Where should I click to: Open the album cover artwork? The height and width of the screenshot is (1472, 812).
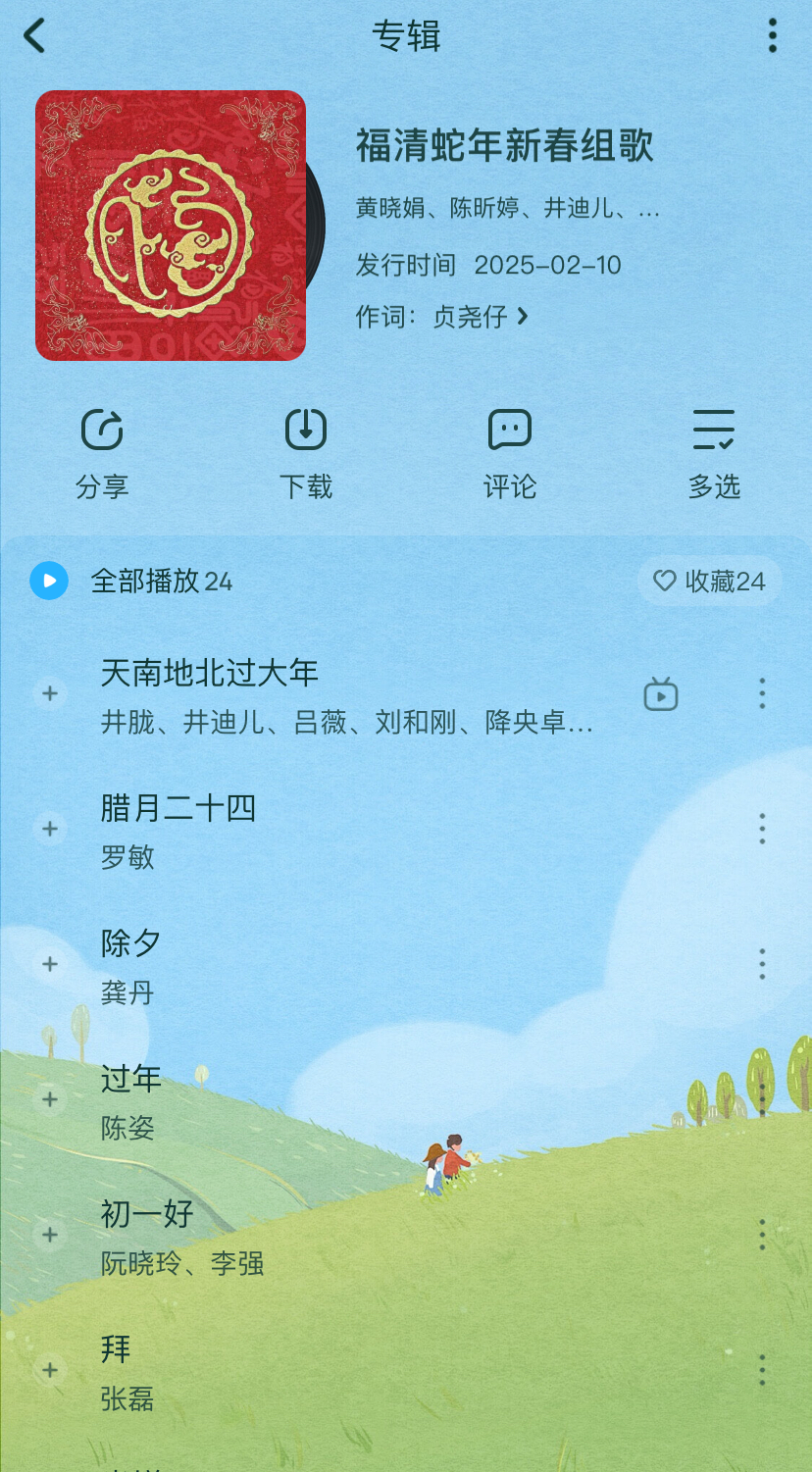[171, 226]
